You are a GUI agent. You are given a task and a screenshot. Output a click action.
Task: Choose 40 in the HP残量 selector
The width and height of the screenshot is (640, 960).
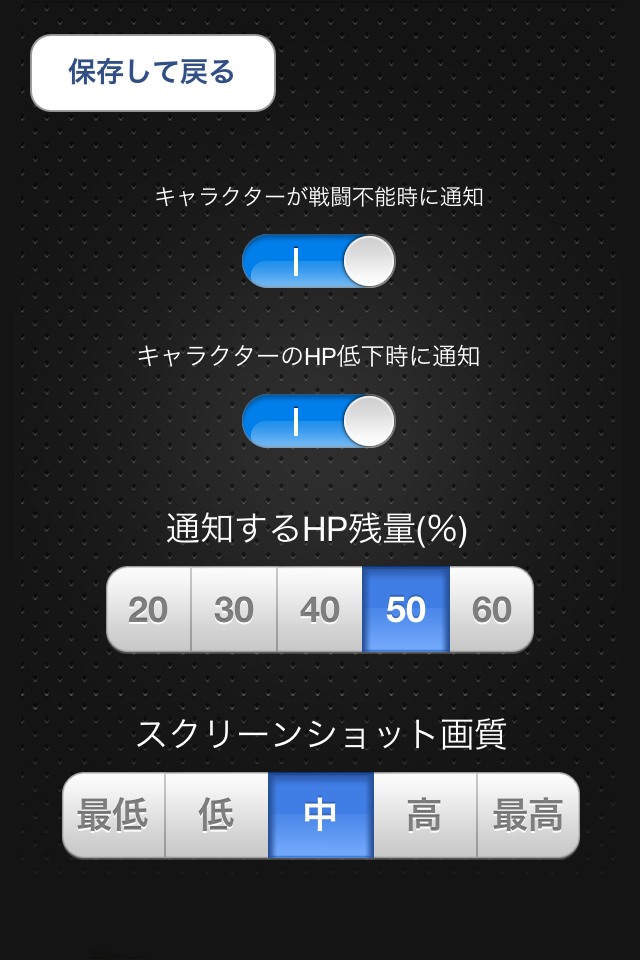tap(320, 610)
